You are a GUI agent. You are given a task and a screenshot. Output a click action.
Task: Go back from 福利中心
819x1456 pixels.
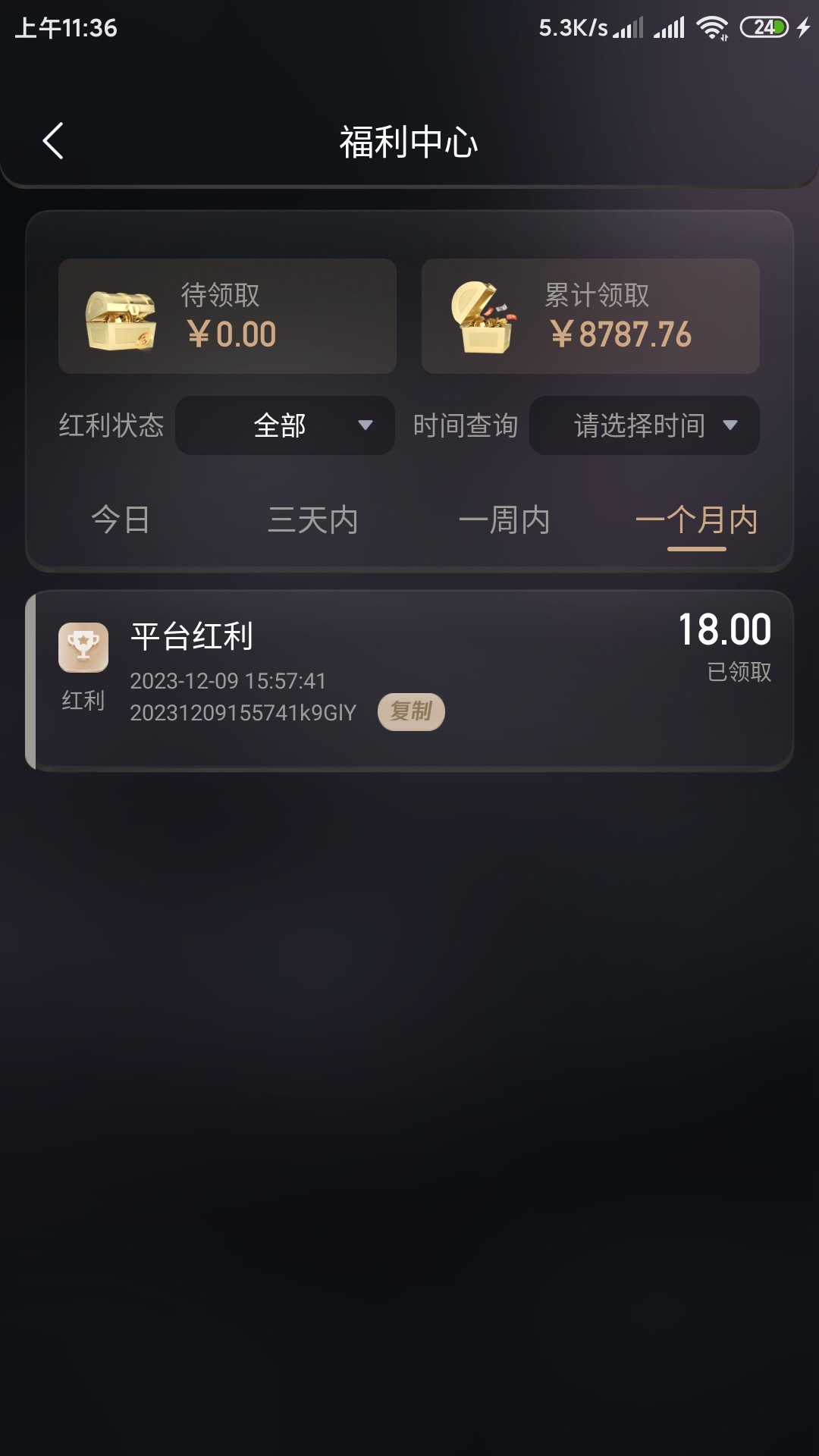pyautogui.click(x=53, y=141)
